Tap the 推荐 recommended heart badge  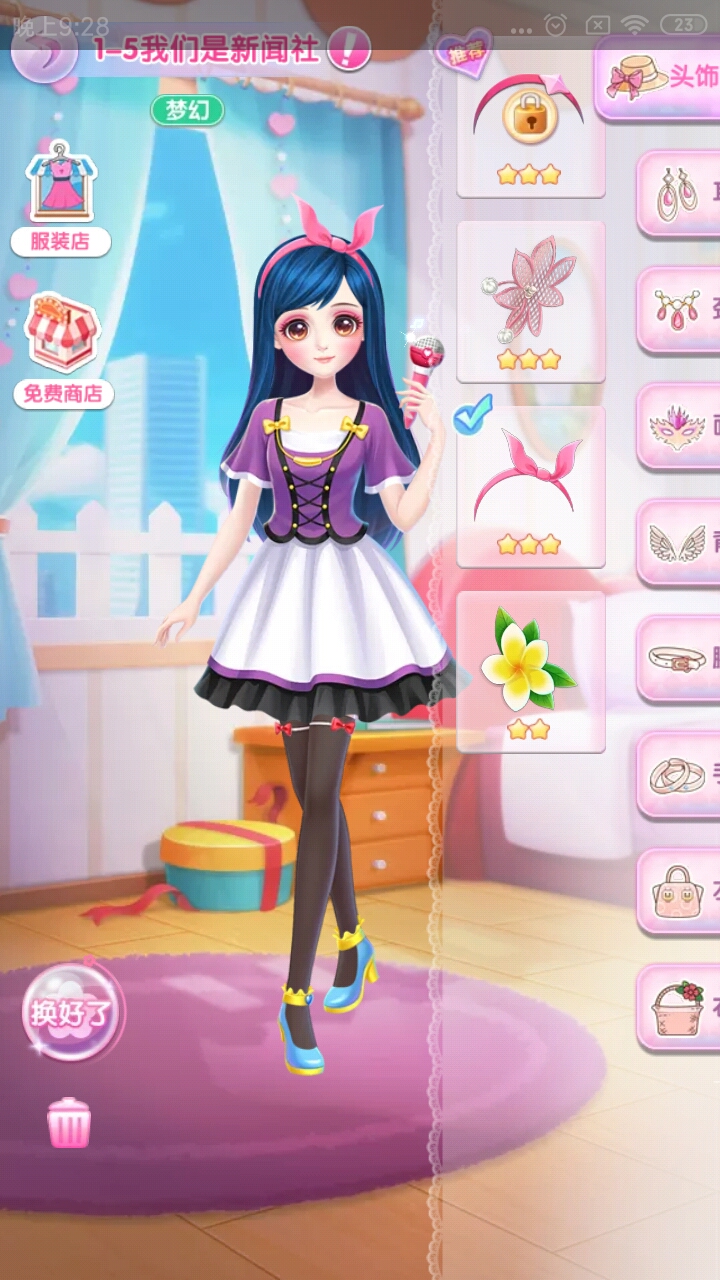click(x=463, y=53)
